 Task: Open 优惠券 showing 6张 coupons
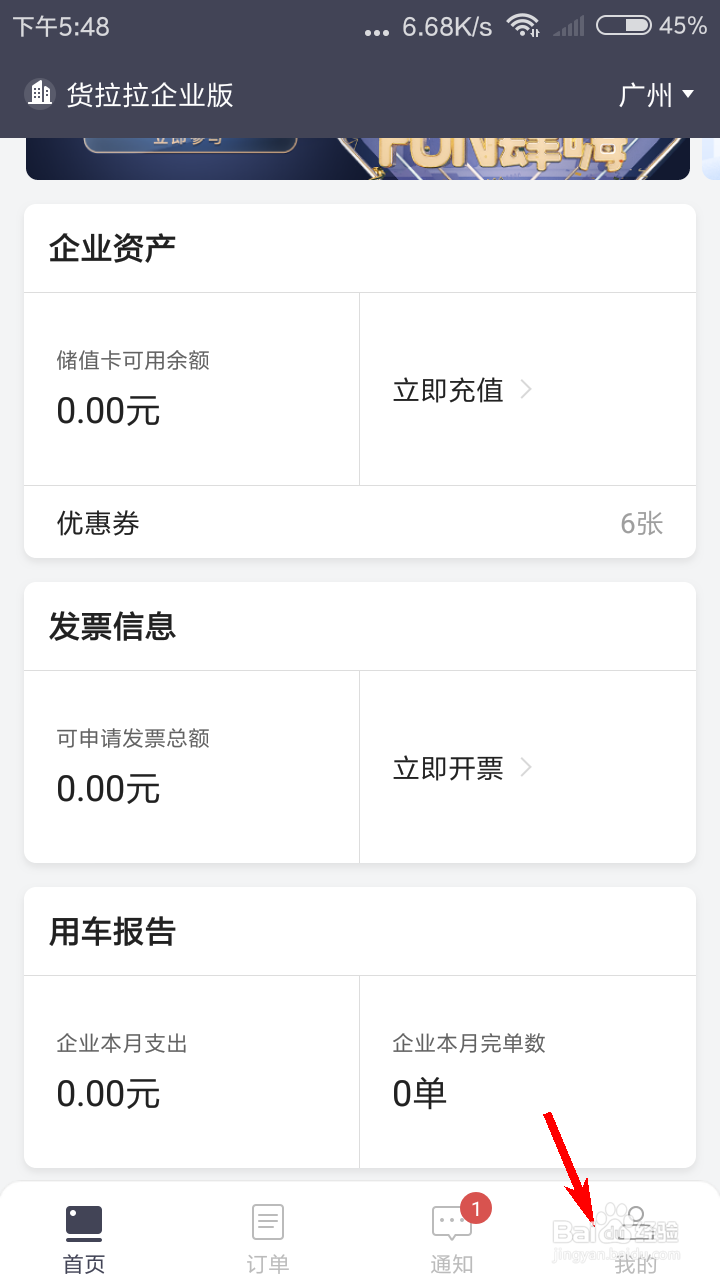359,523
